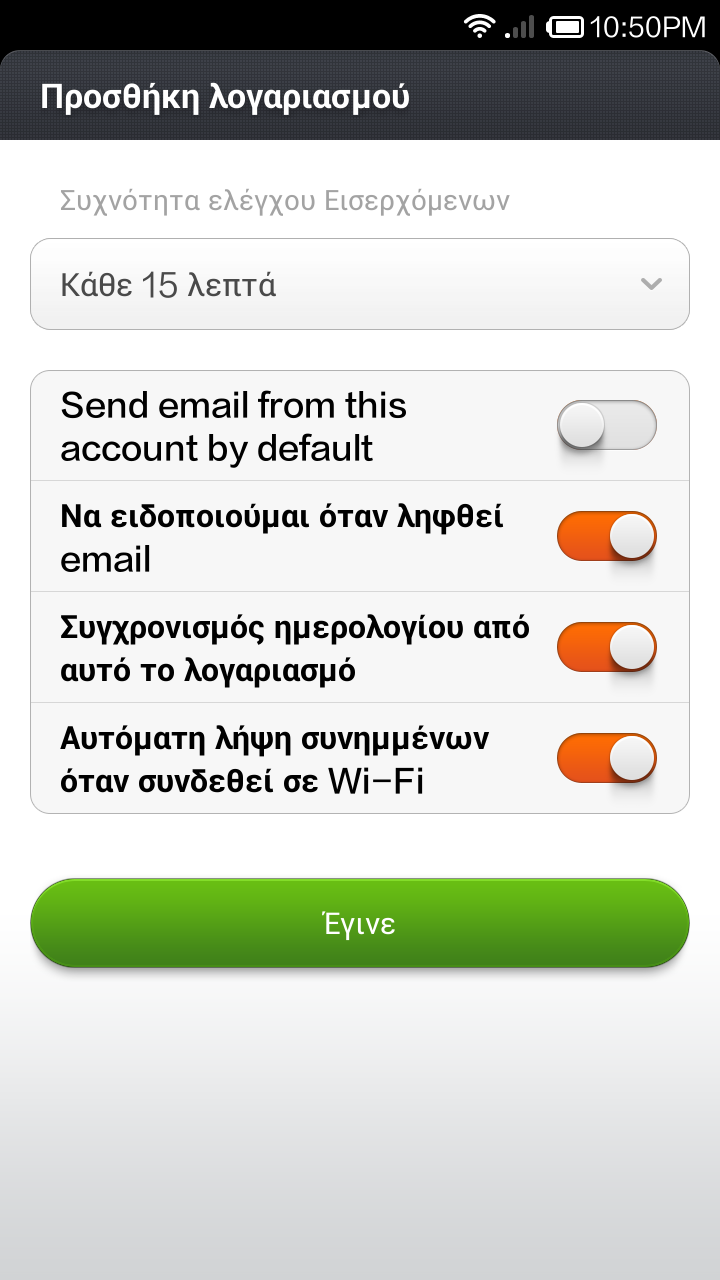720x1280 pixels.
Task: Tap the green Έγινε button
Action: [x=360, y=923]
